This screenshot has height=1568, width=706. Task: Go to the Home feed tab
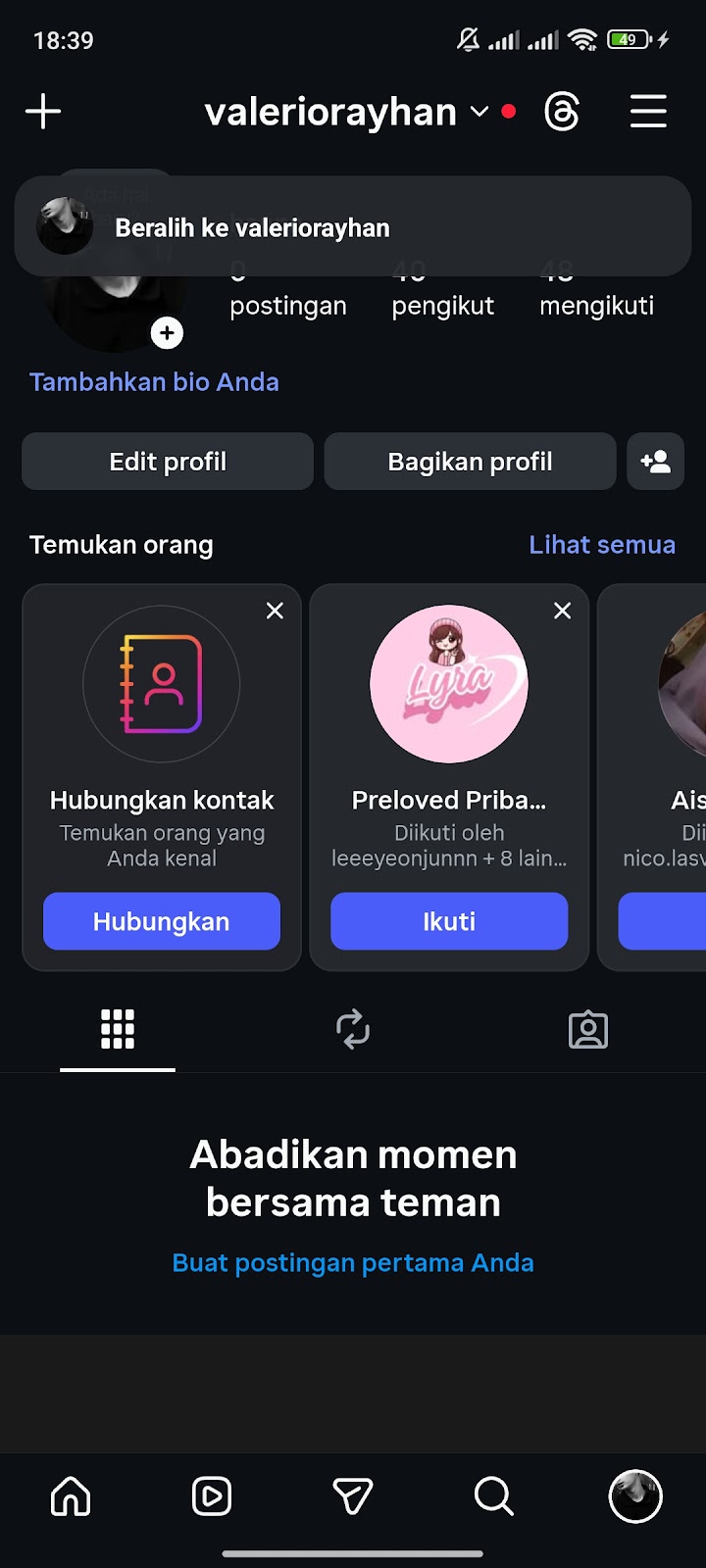click(71, 1496)
